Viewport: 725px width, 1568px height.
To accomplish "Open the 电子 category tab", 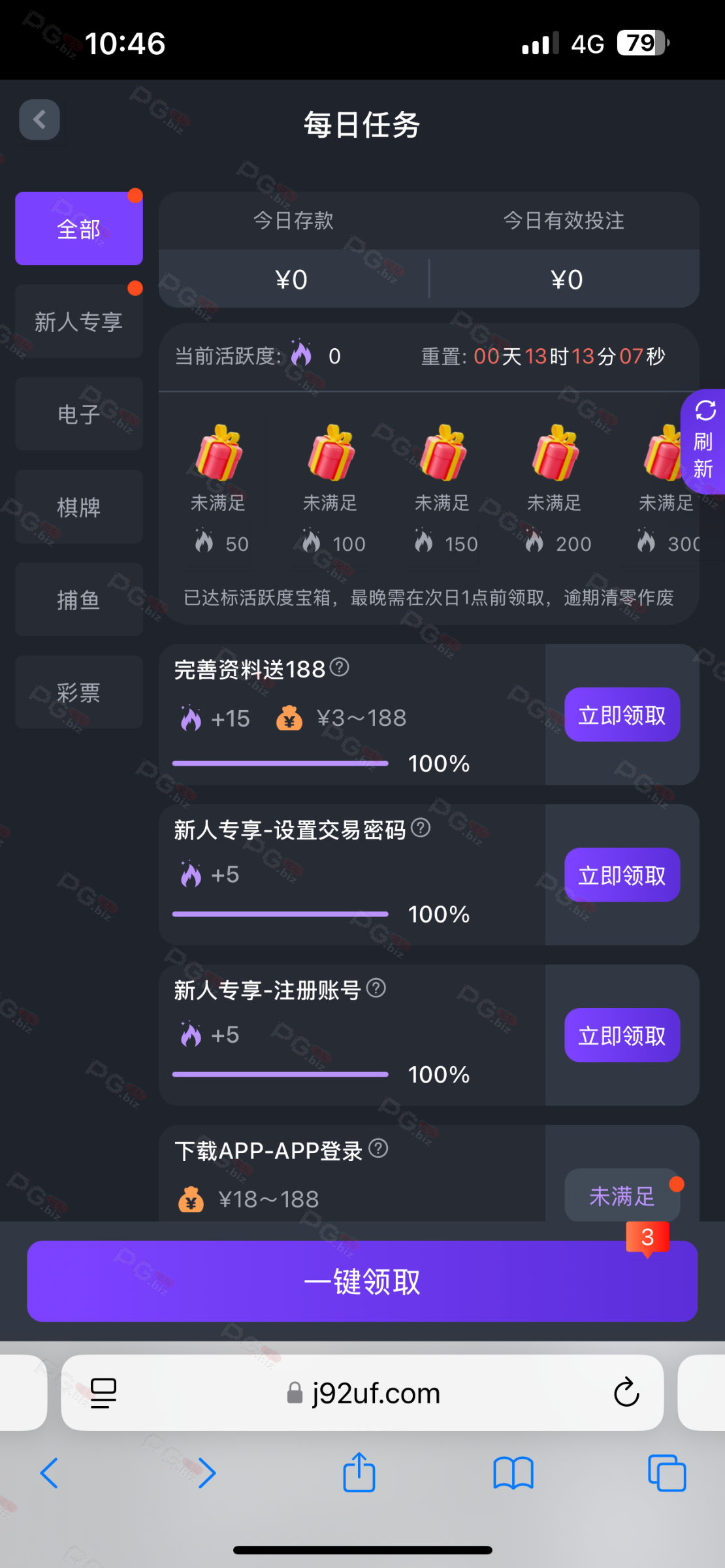I will 79,414.
